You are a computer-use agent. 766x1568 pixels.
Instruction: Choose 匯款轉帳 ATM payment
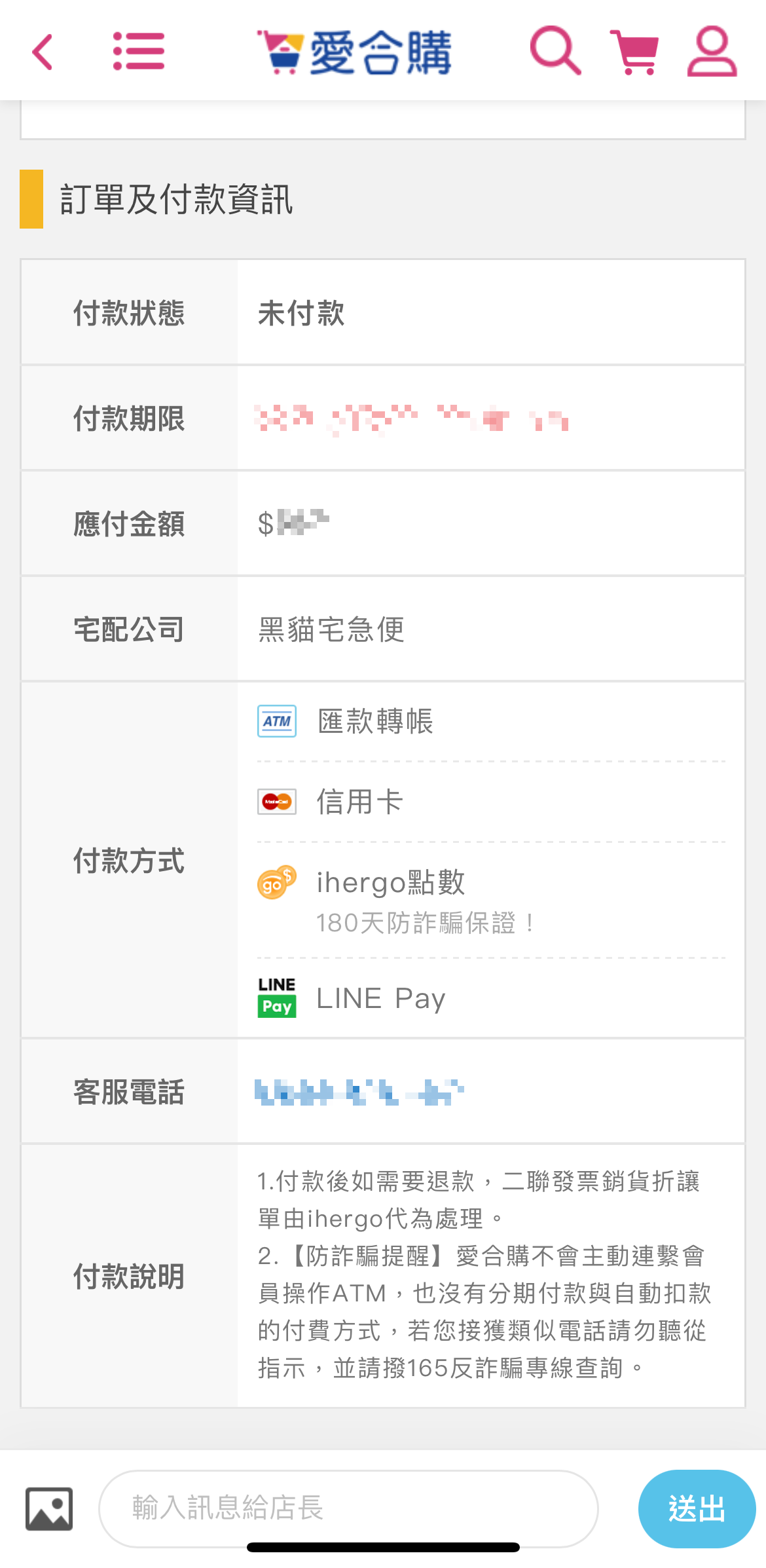pos(375,721)
